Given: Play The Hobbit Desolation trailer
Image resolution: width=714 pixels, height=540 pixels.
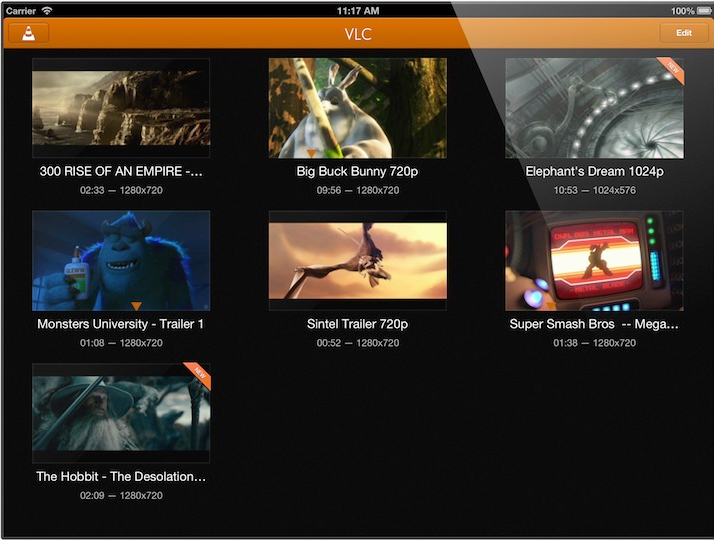Looking at the screenshot, I should (121, 413).
